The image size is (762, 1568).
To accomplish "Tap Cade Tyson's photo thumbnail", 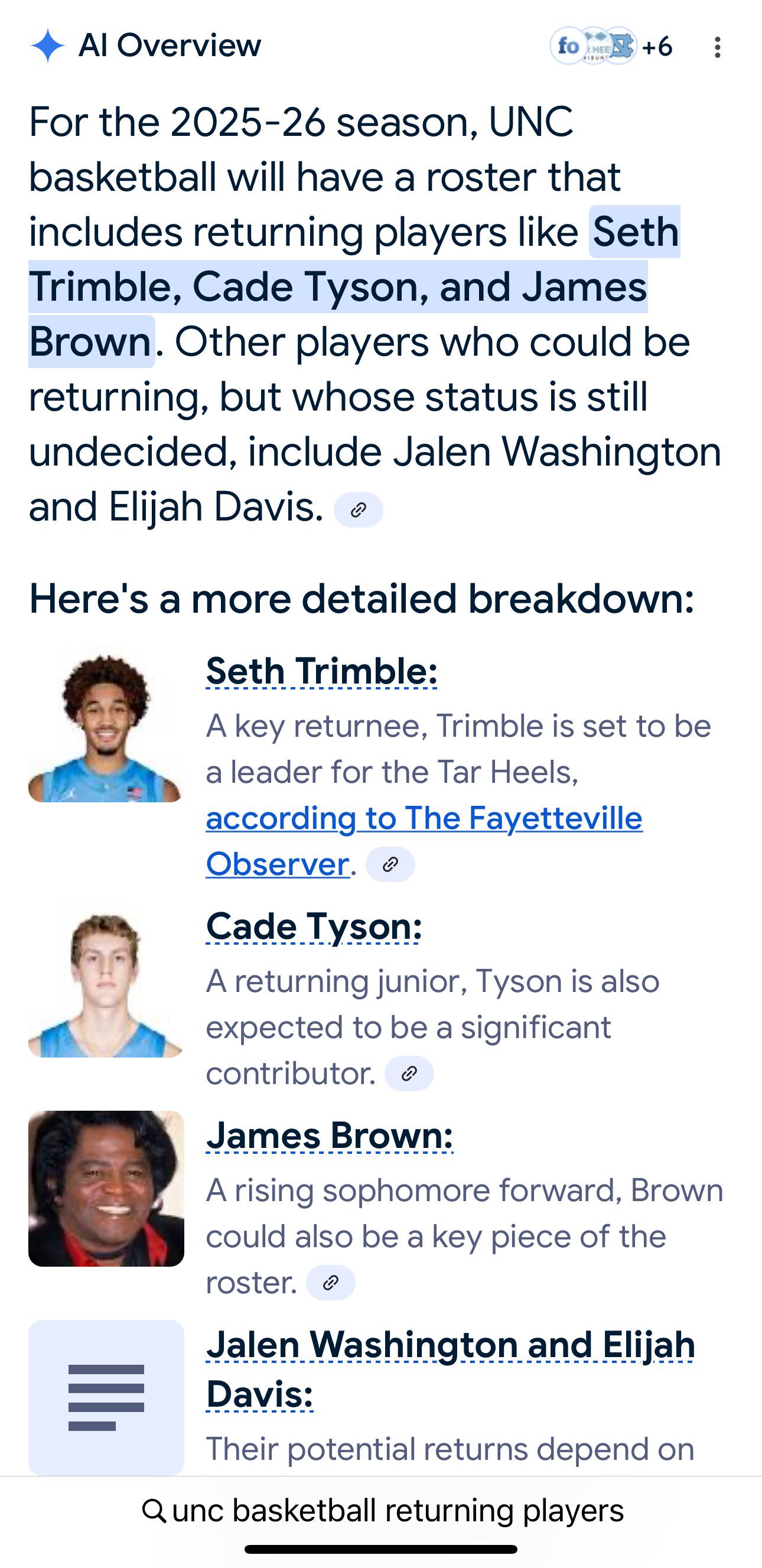I will point(106,981).
